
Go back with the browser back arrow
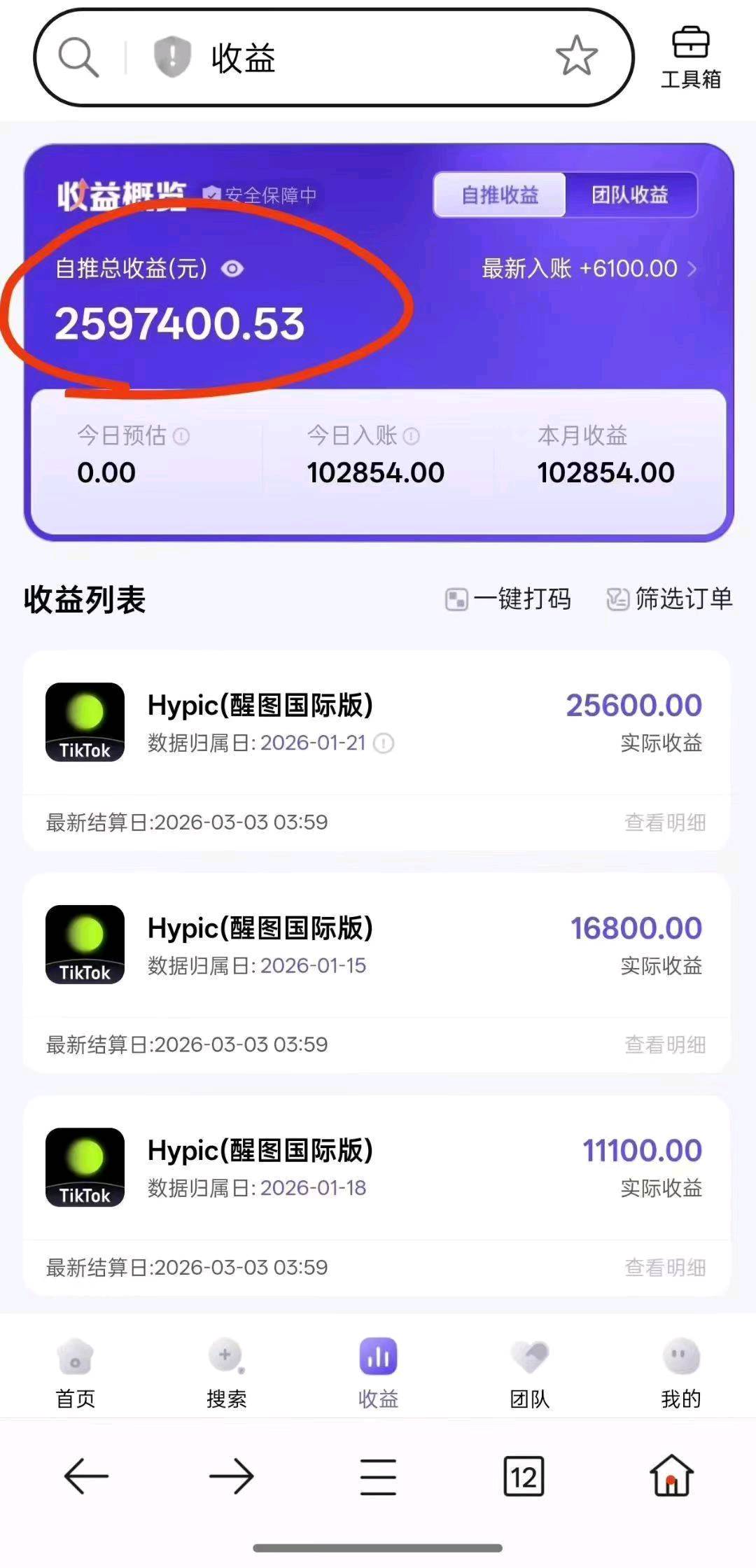[x=86, y=1476]
